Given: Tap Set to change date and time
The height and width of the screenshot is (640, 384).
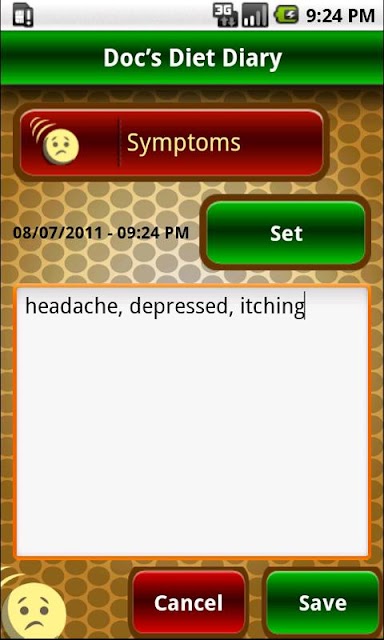Looking at the screenshot, I should pos(286,233).
